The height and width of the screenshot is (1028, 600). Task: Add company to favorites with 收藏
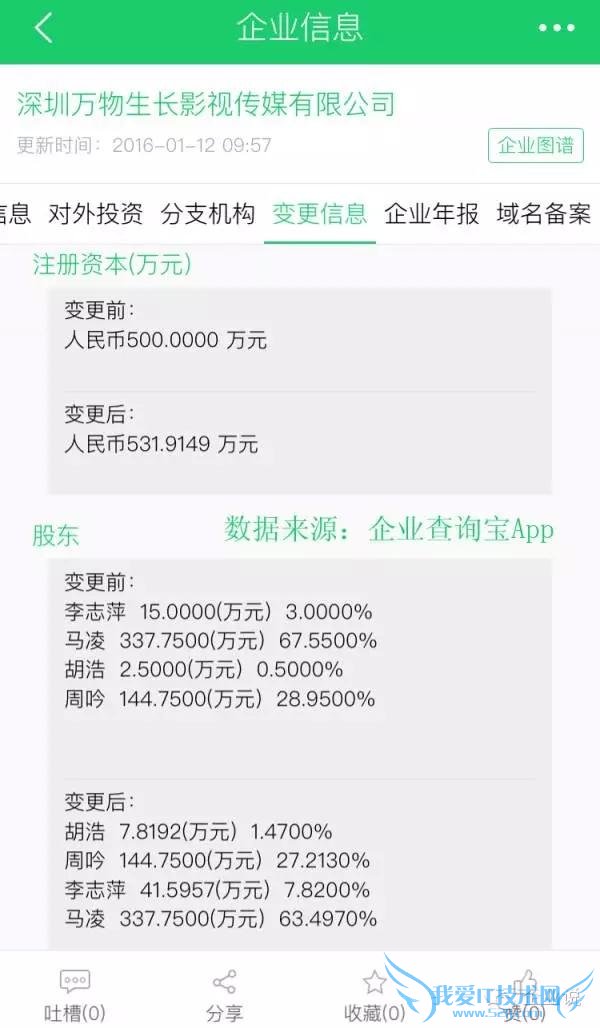tap(374, 994)
